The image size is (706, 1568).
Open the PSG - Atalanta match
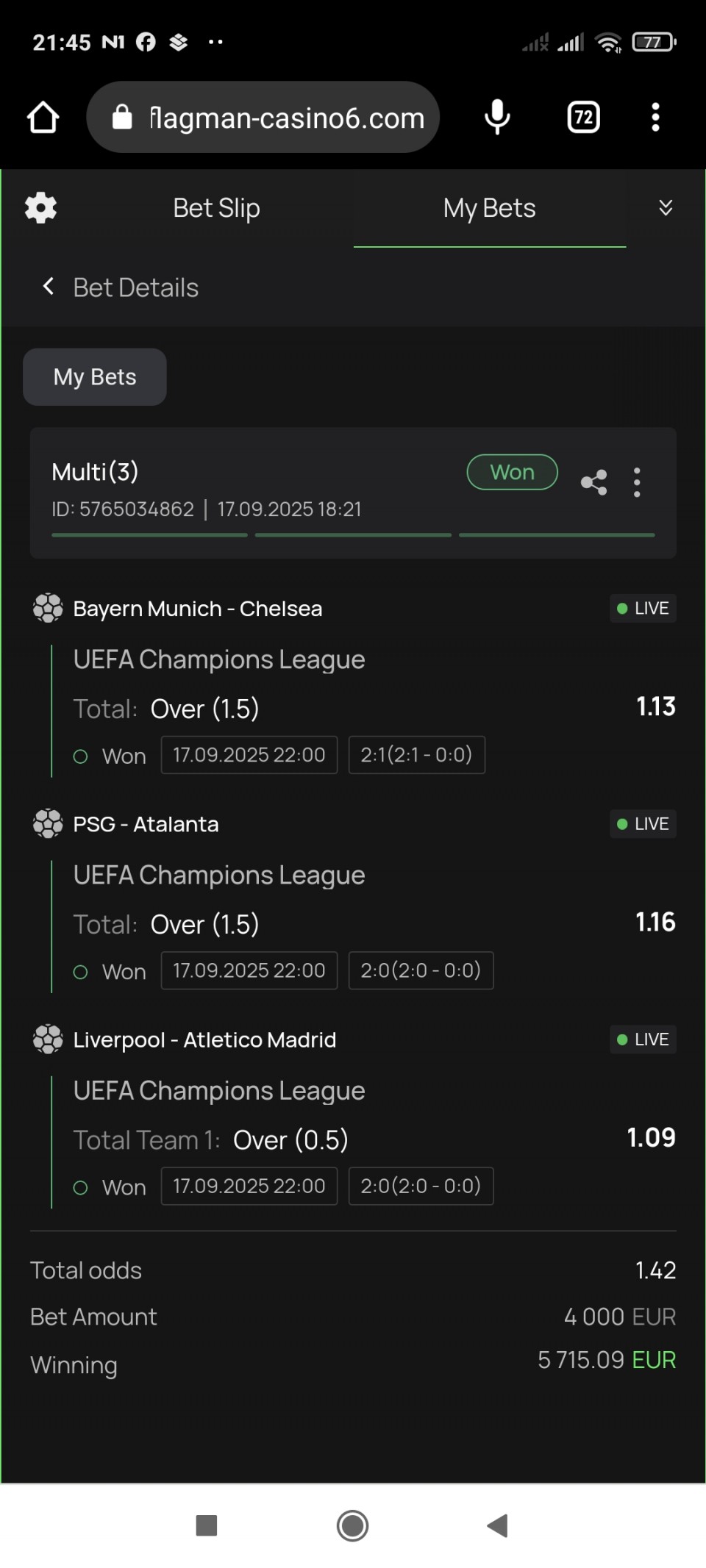(x=146, y=824)
